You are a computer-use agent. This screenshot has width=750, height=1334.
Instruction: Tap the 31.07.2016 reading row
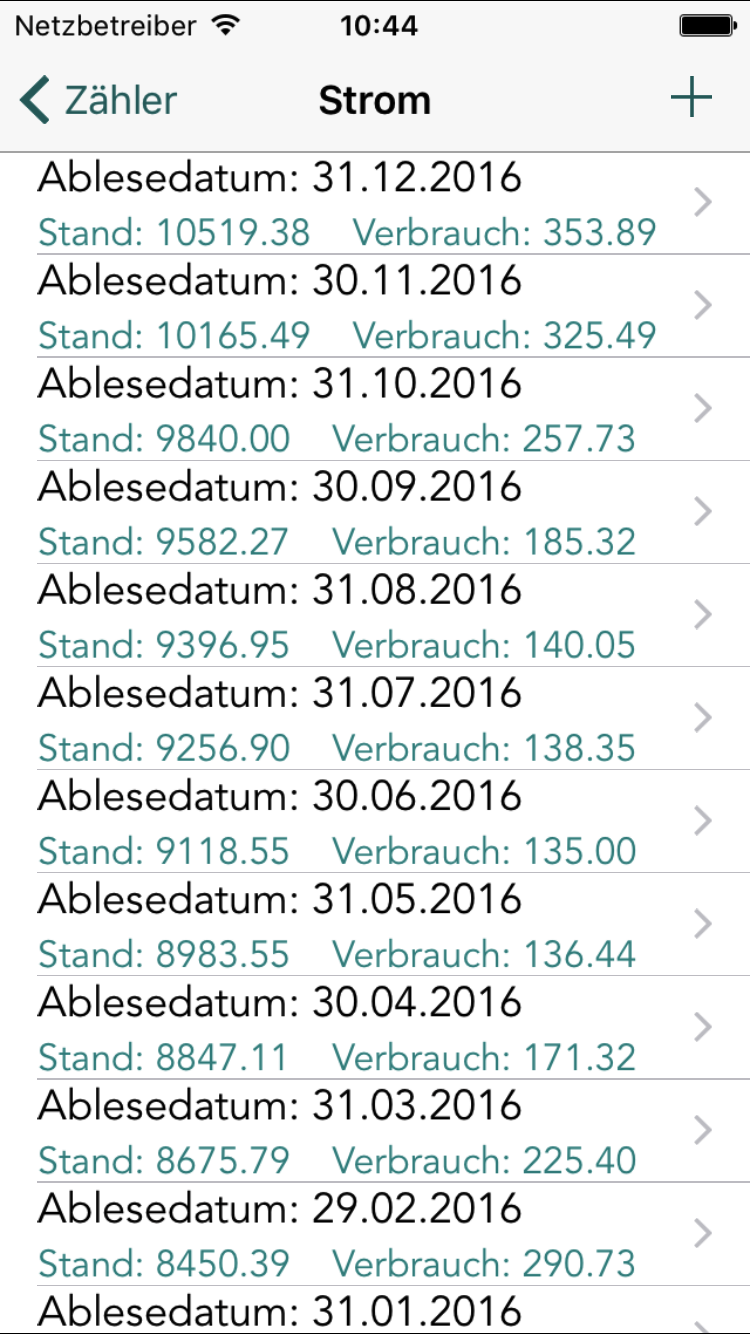click(x=375, y=719)
